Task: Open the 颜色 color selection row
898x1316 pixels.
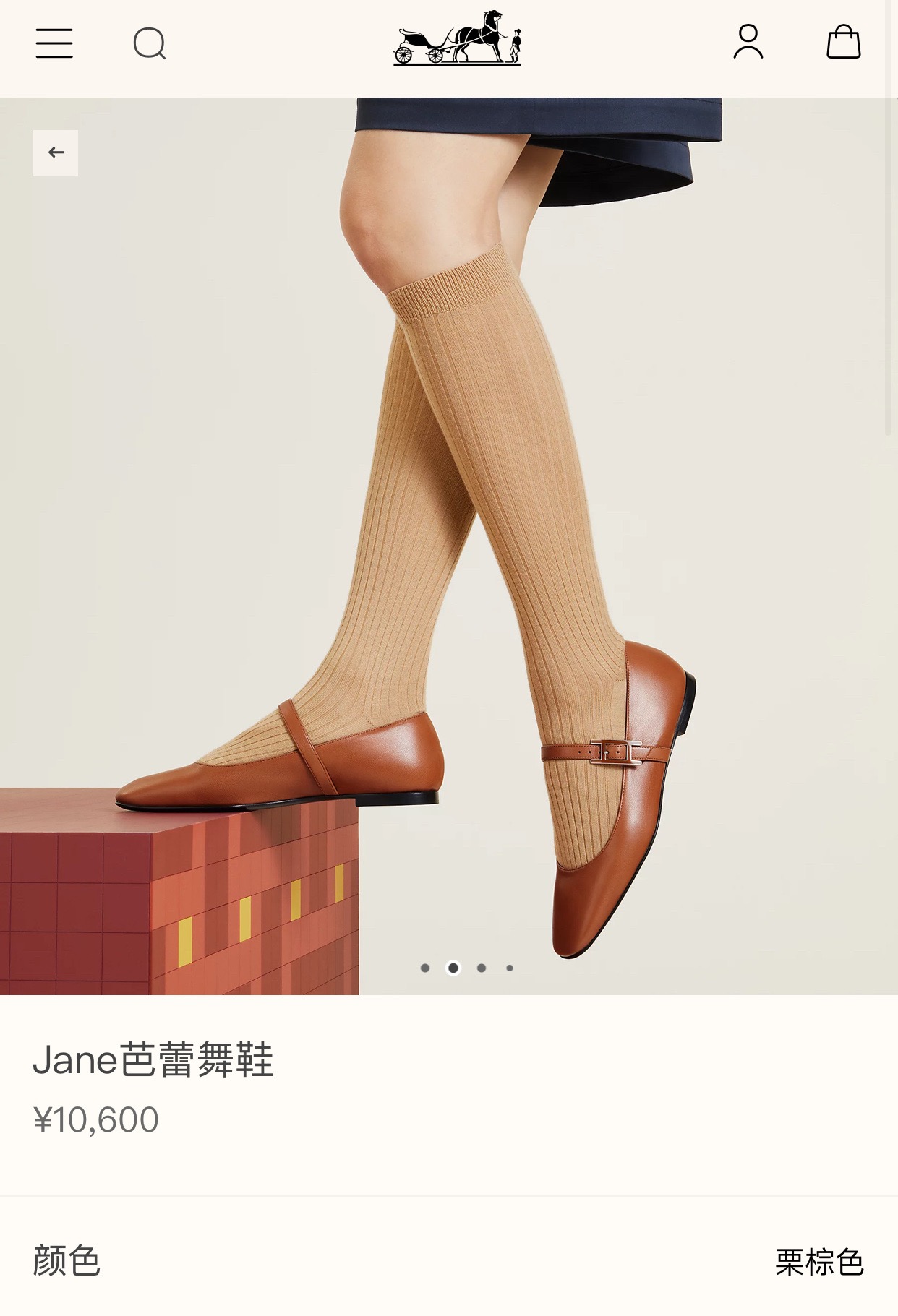Action: coord(448,1261)
